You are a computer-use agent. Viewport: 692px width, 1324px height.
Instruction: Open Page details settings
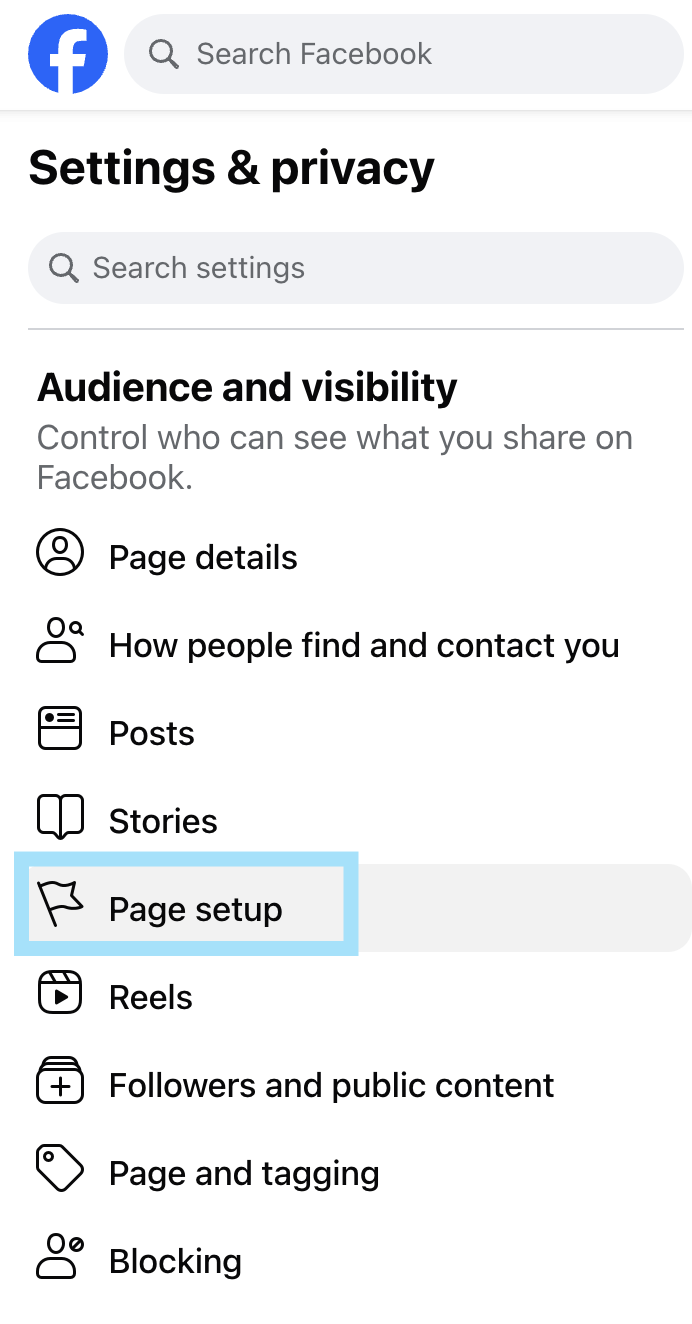pyautogui.click(x=203, y=557)
